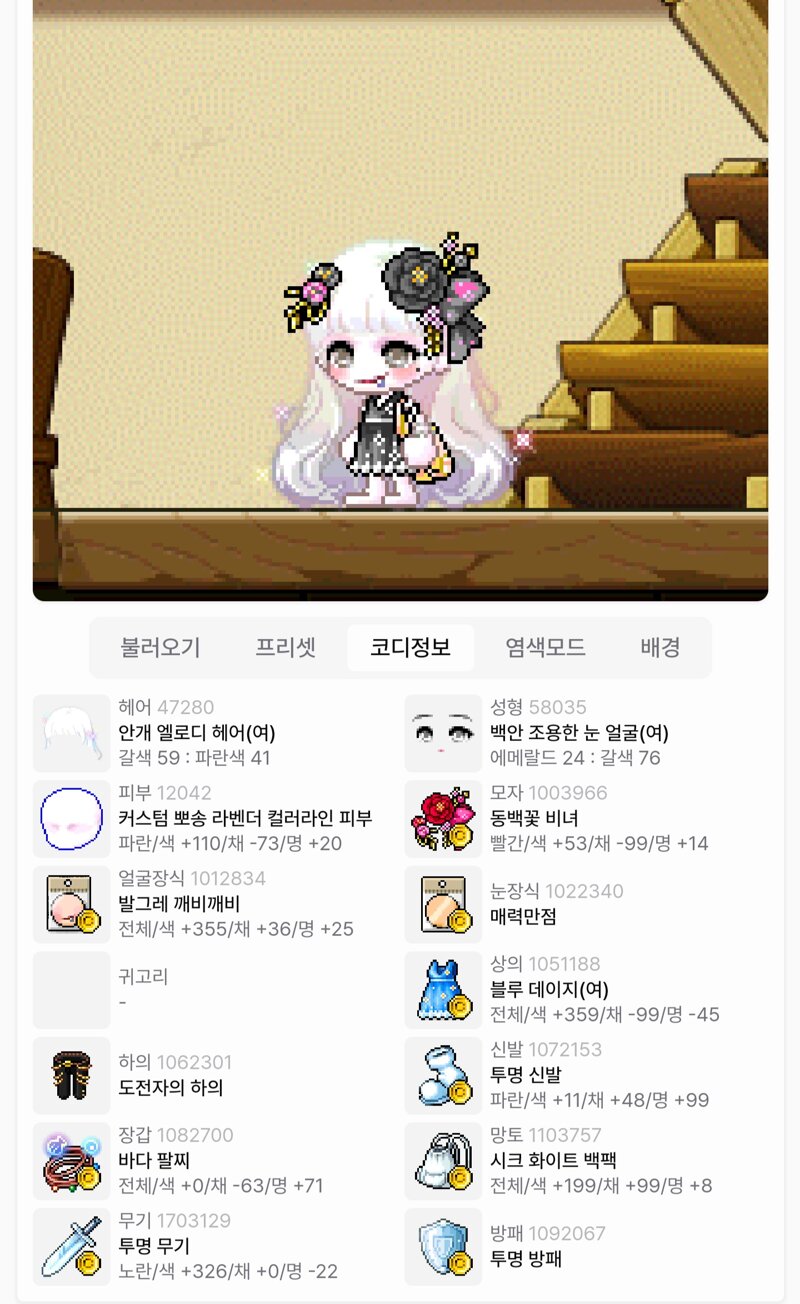Screen dimensions: 800x1304
Task: Open shoes item 투명 신발
Action: click(x=586, y=1075)
